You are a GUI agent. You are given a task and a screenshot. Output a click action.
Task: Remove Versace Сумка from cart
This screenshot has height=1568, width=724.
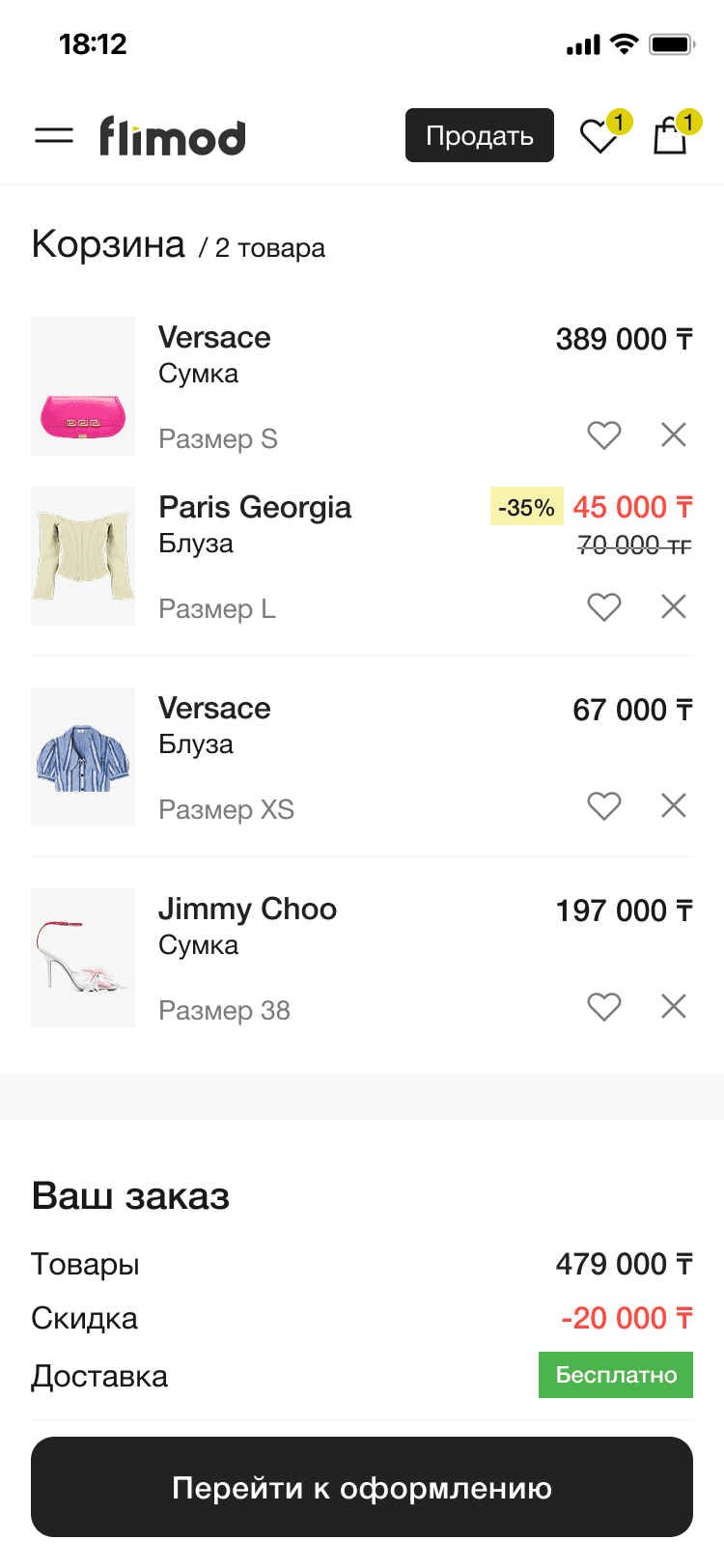pyautogui.click(x=674, y=435)
